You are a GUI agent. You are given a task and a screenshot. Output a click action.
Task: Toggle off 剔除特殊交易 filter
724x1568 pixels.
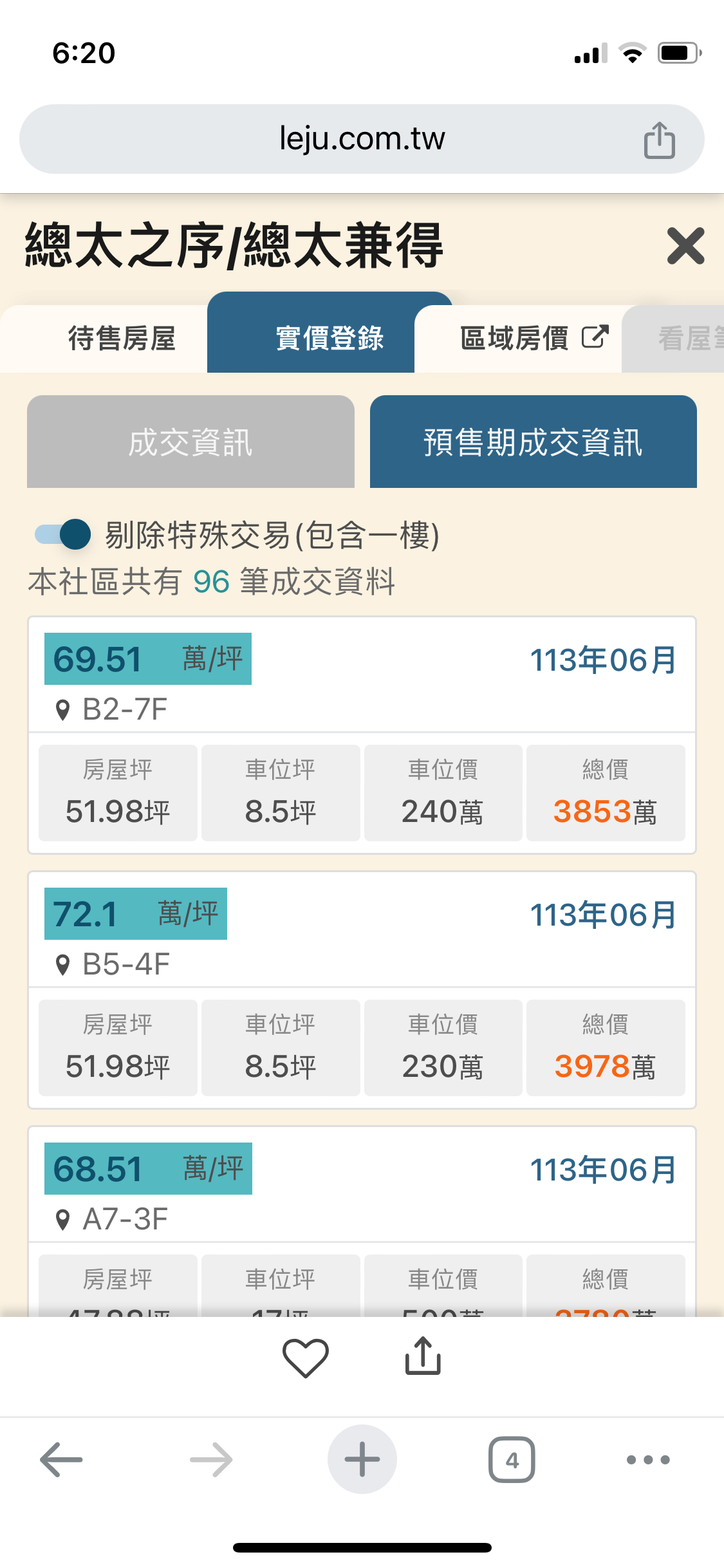coord(64,534)
